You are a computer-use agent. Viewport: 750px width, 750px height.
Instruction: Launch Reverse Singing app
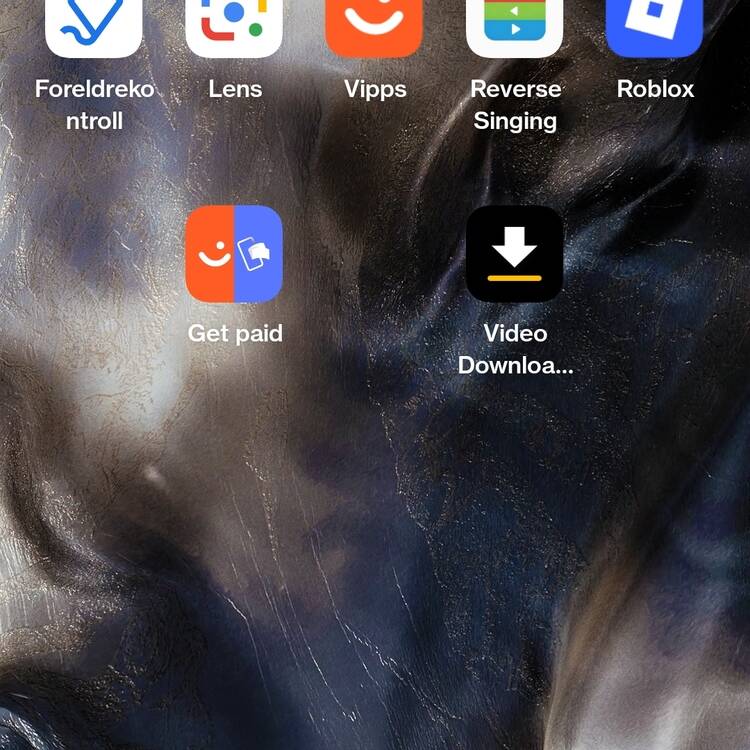(x=514, y=25)
